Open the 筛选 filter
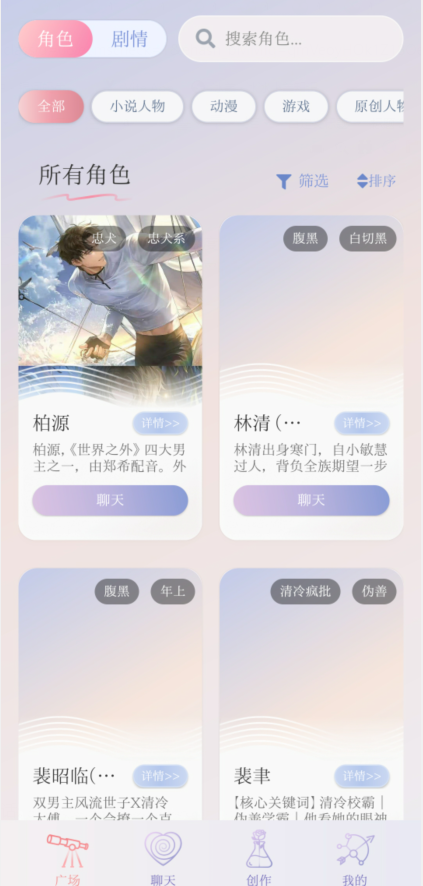423x886 pixels. click(x=302, y=181)
